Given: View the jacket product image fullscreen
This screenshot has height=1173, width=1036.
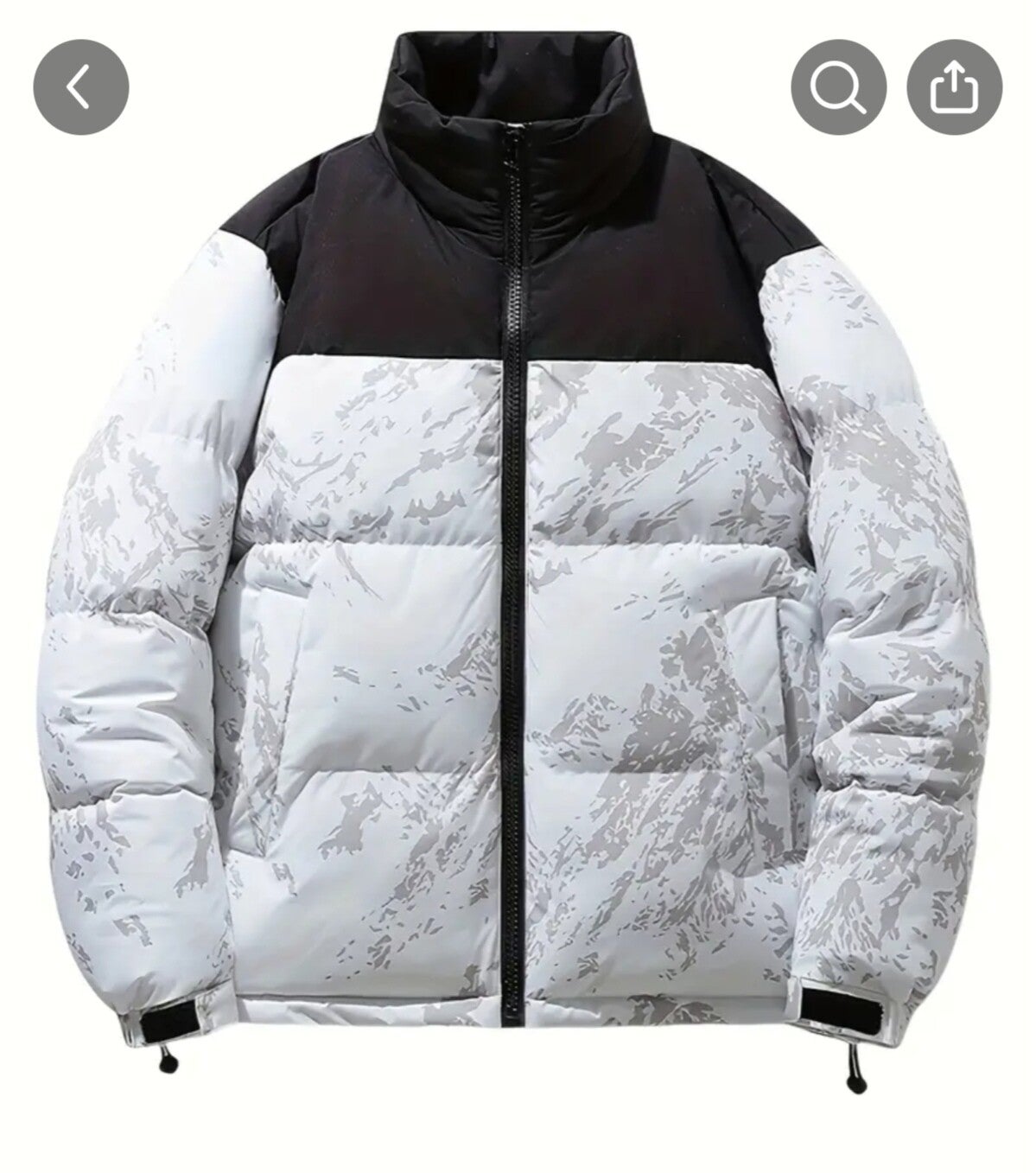Looking at the screenshot, I should [518, 605].
